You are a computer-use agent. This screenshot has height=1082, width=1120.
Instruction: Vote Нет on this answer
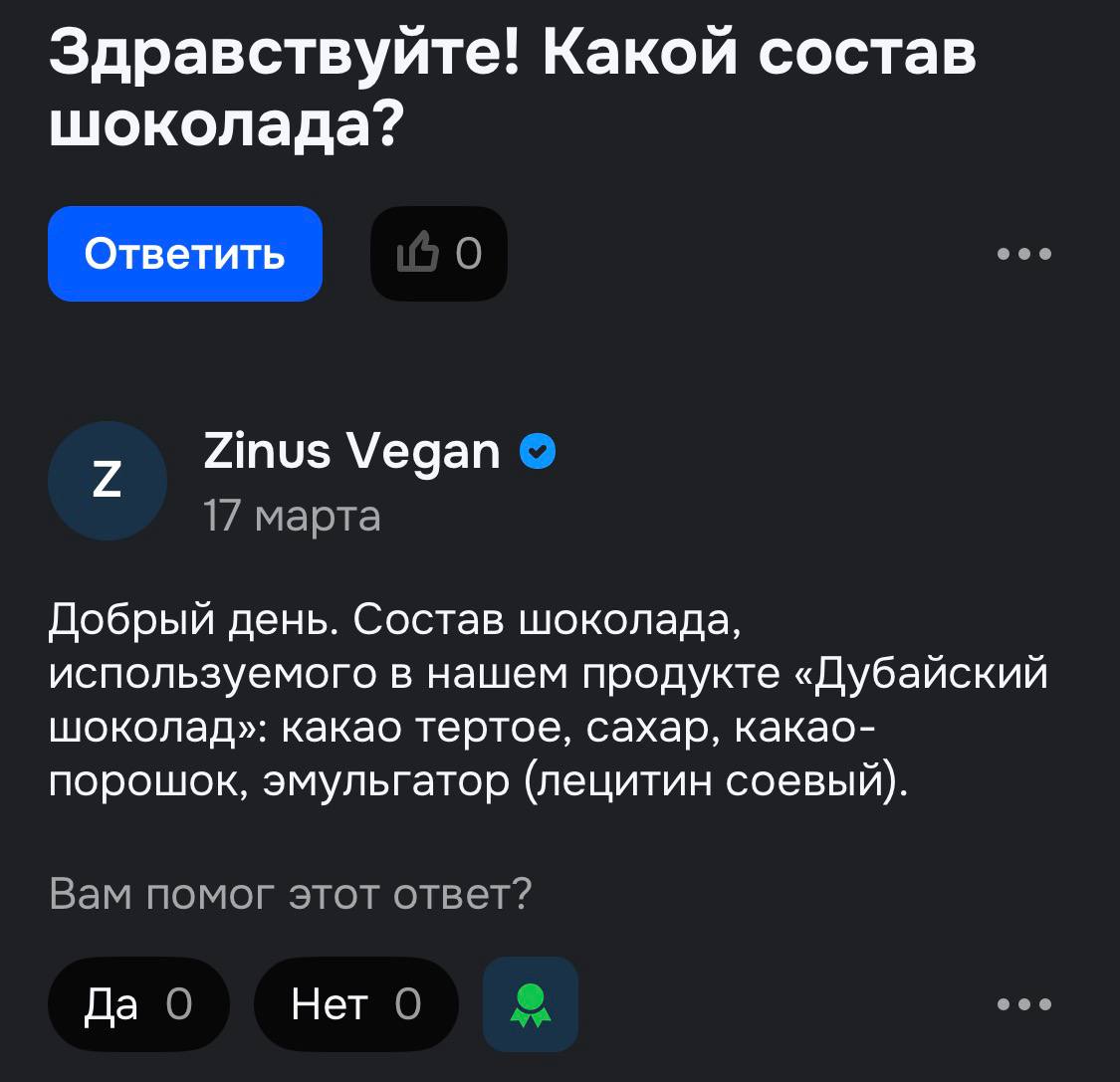[x=356, y=1004]
